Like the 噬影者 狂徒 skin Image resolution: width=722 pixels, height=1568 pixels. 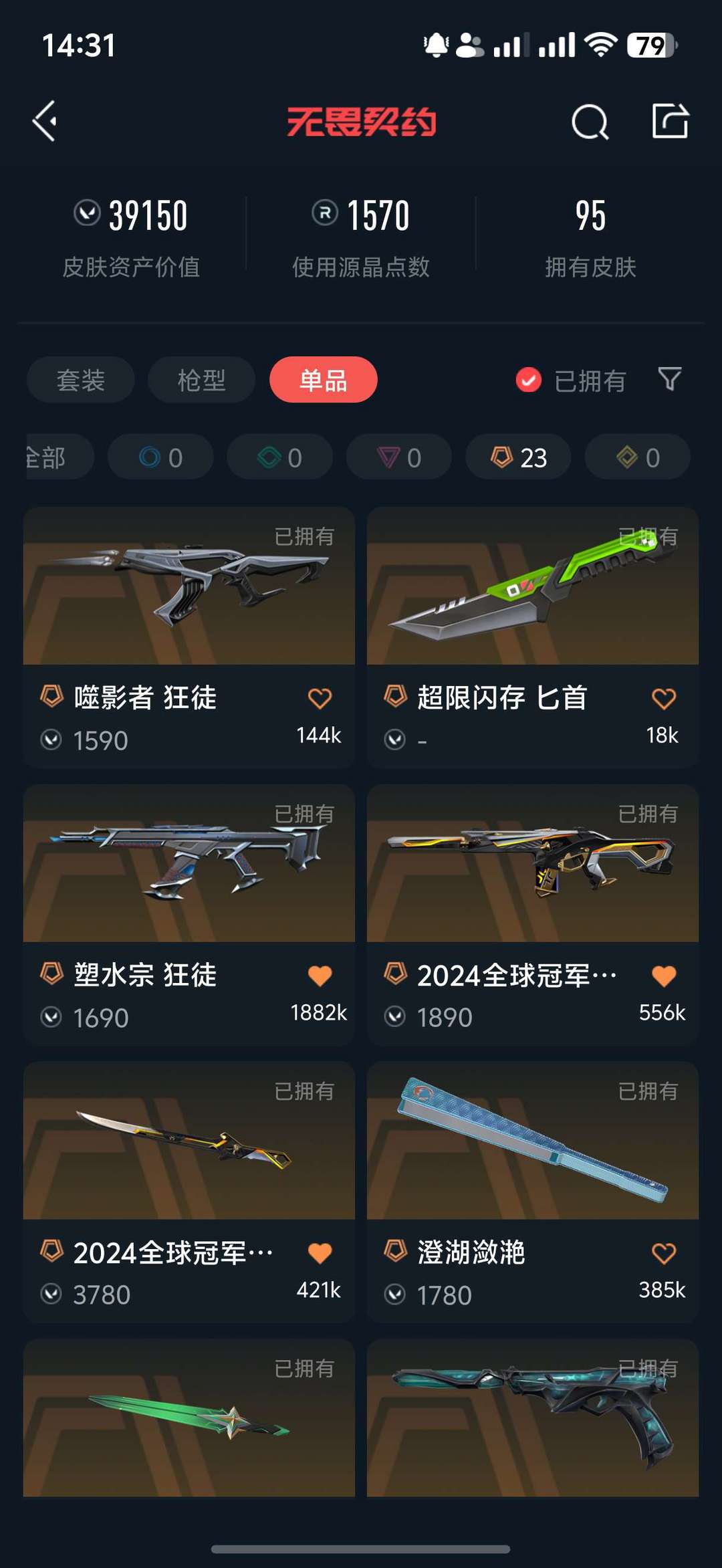click(x=320, y=698)
